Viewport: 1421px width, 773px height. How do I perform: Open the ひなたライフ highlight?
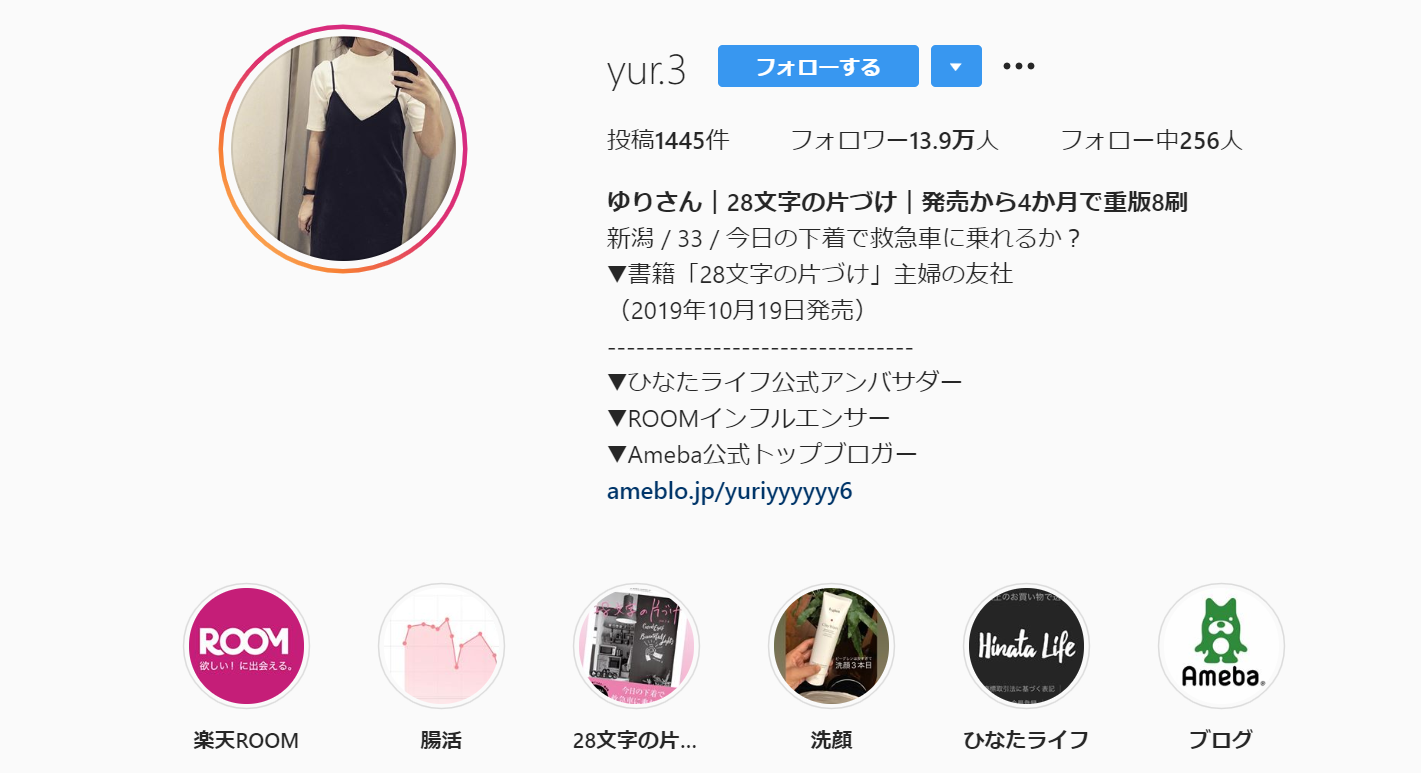[1026, 647]
